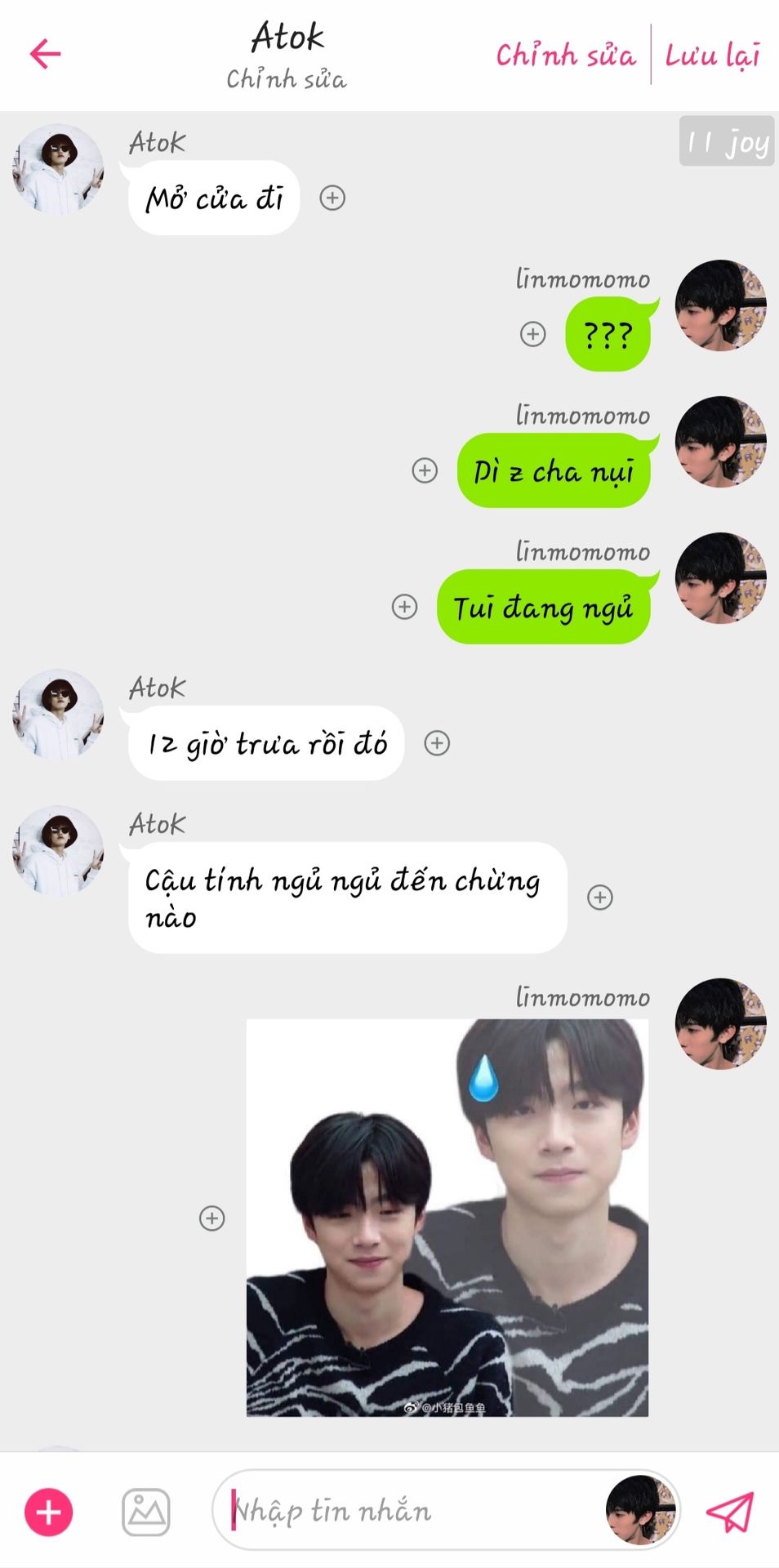Tap the "Mở cửa đi" message bubble
779x1568 pixels.
tap(214, 198)
